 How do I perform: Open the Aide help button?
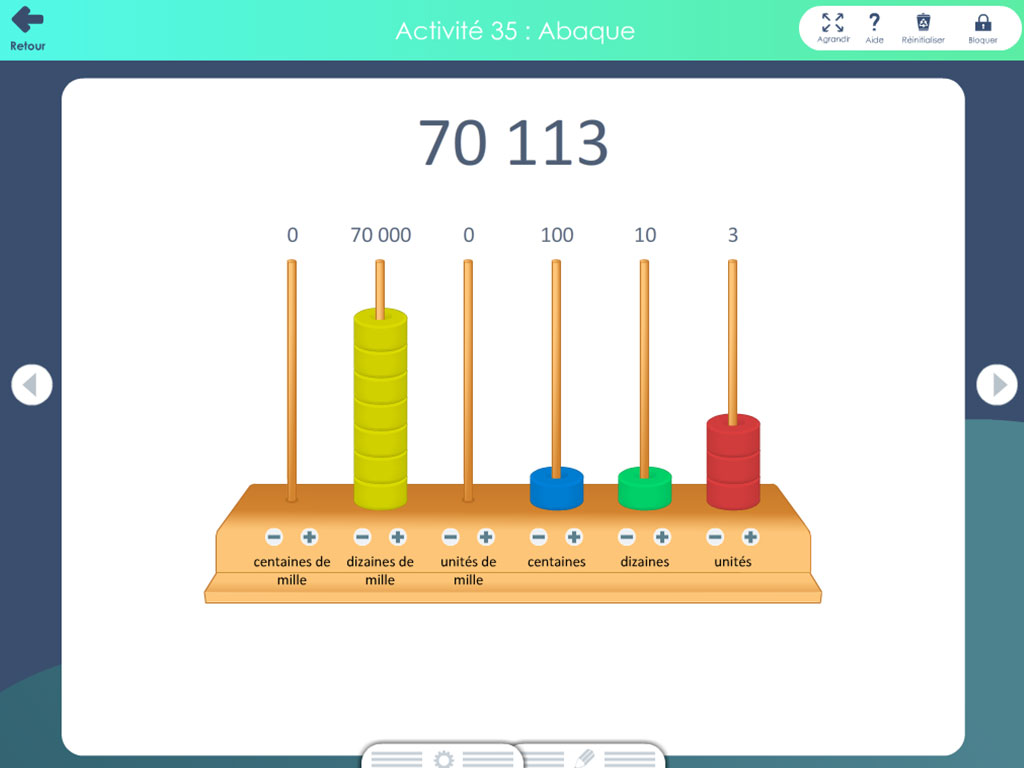tap(874, 28)
